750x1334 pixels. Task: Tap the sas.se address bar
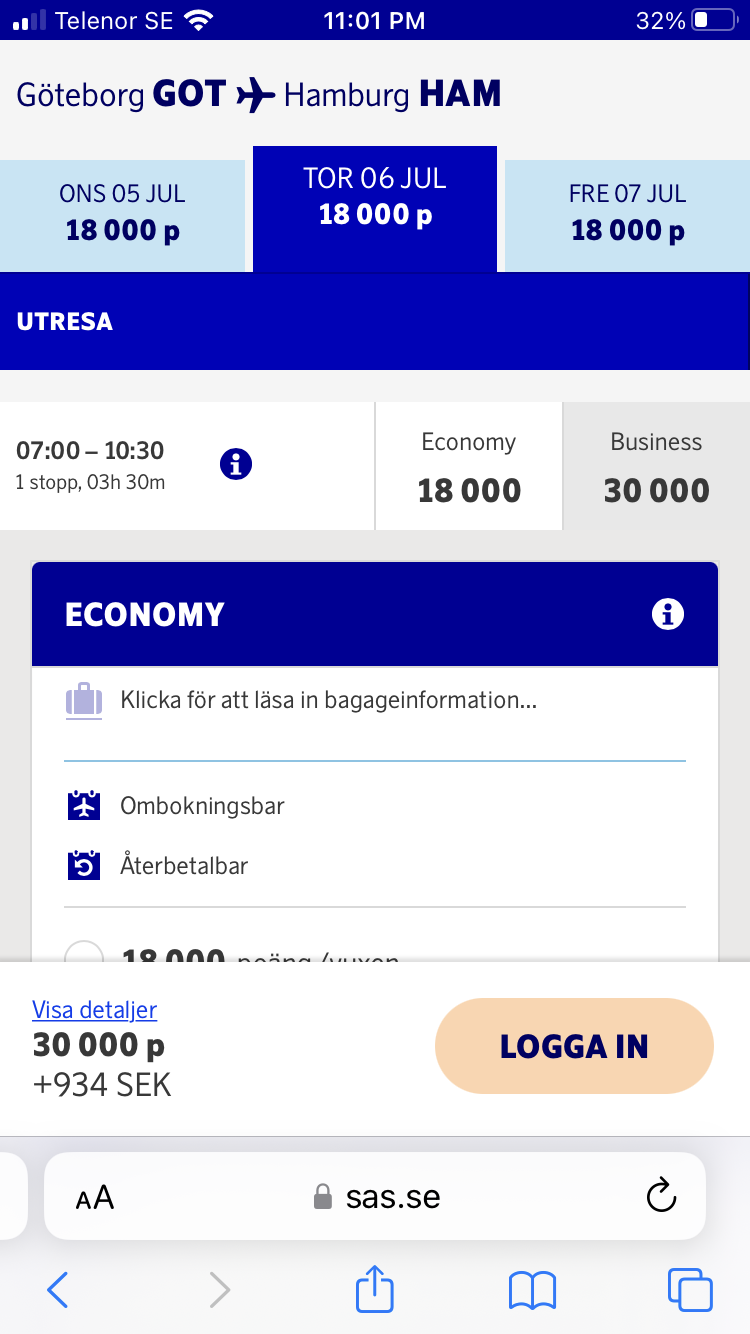tap(380, 1197)
